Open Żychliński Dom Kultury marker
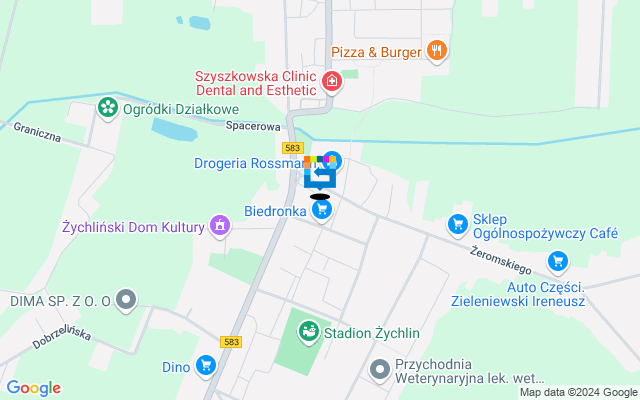Viewport: 640px width, 400px height. [x=219, y=226]
